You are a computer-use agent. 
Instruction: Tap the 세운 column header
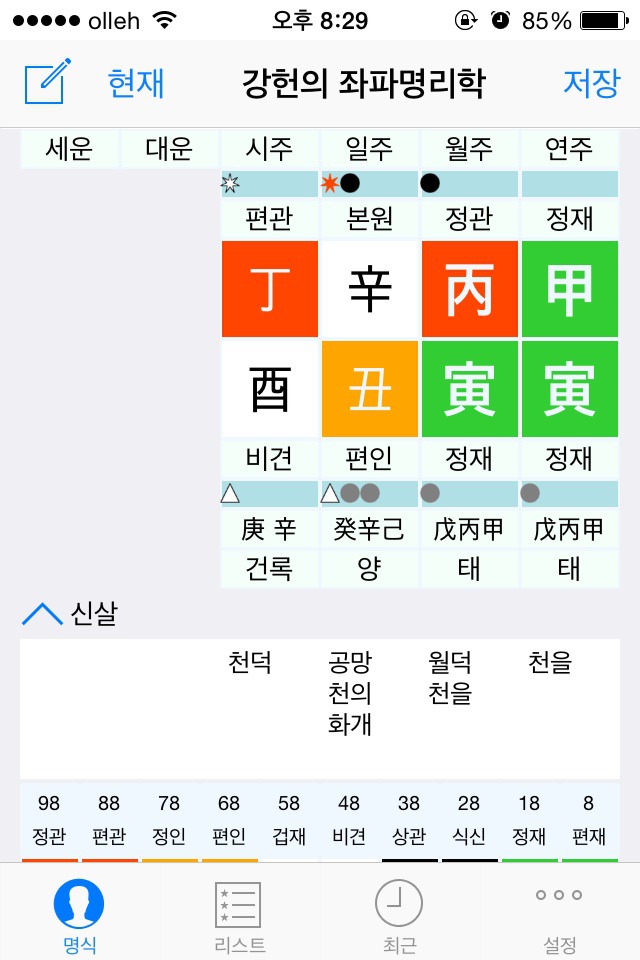point(69,149)
